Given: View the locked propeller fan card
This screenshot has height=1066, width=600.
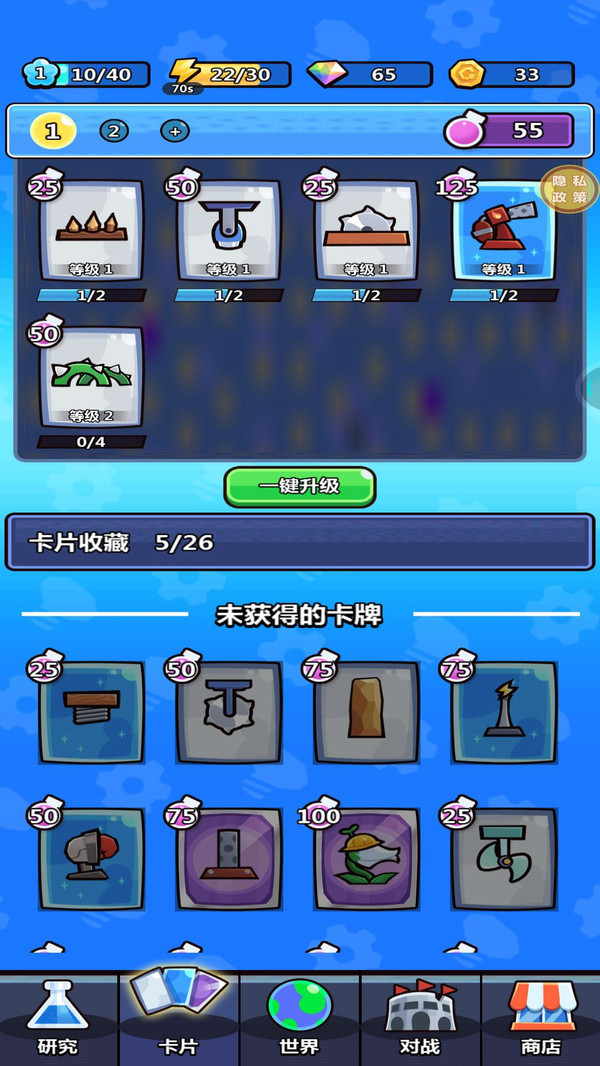Looking at the screenshot, I should [x=504, y=860].
